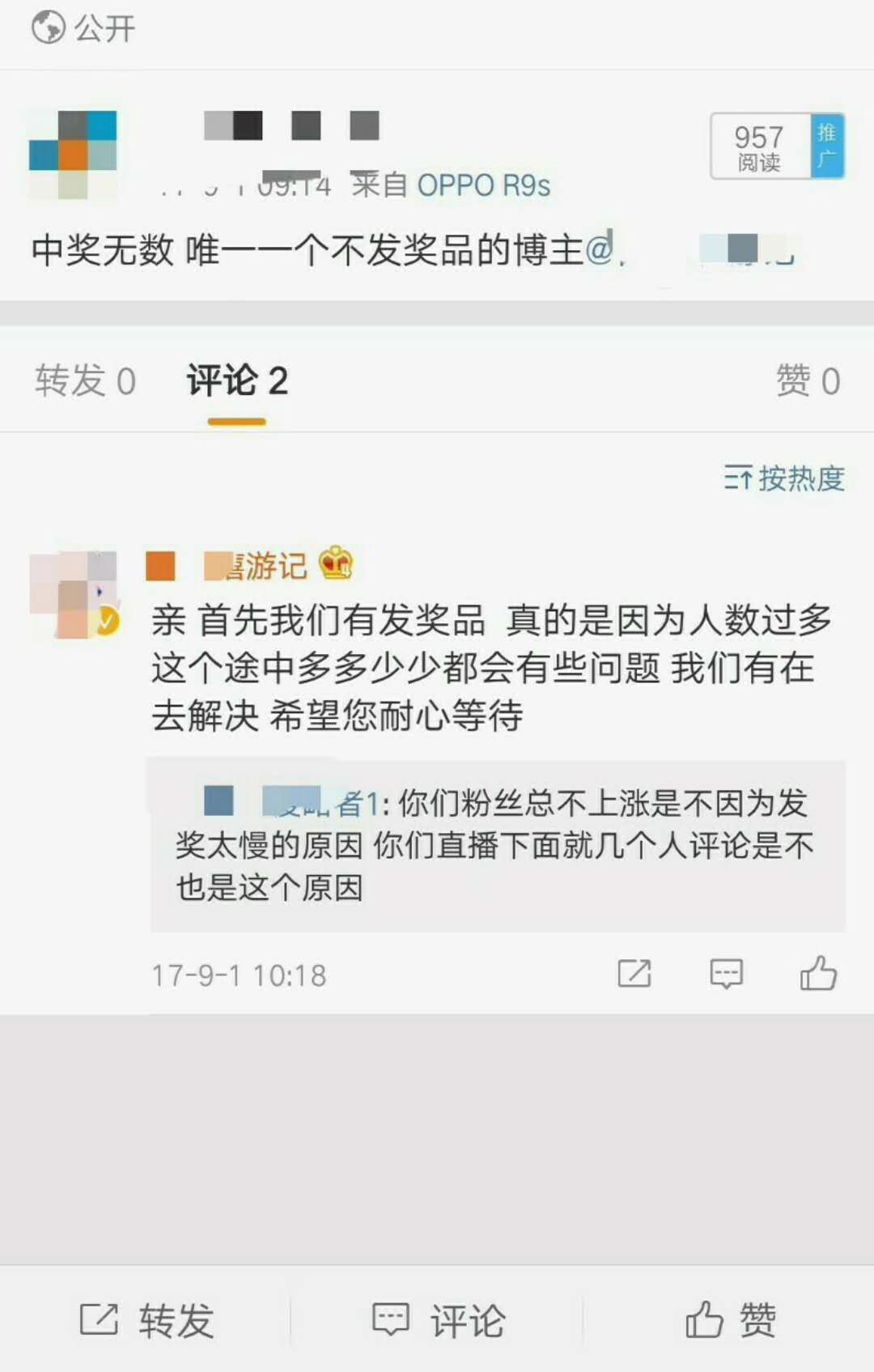This screenshot has width=874, height=1372.
Task: Click the 957 阅读 read counter
Action: point(758,146)
